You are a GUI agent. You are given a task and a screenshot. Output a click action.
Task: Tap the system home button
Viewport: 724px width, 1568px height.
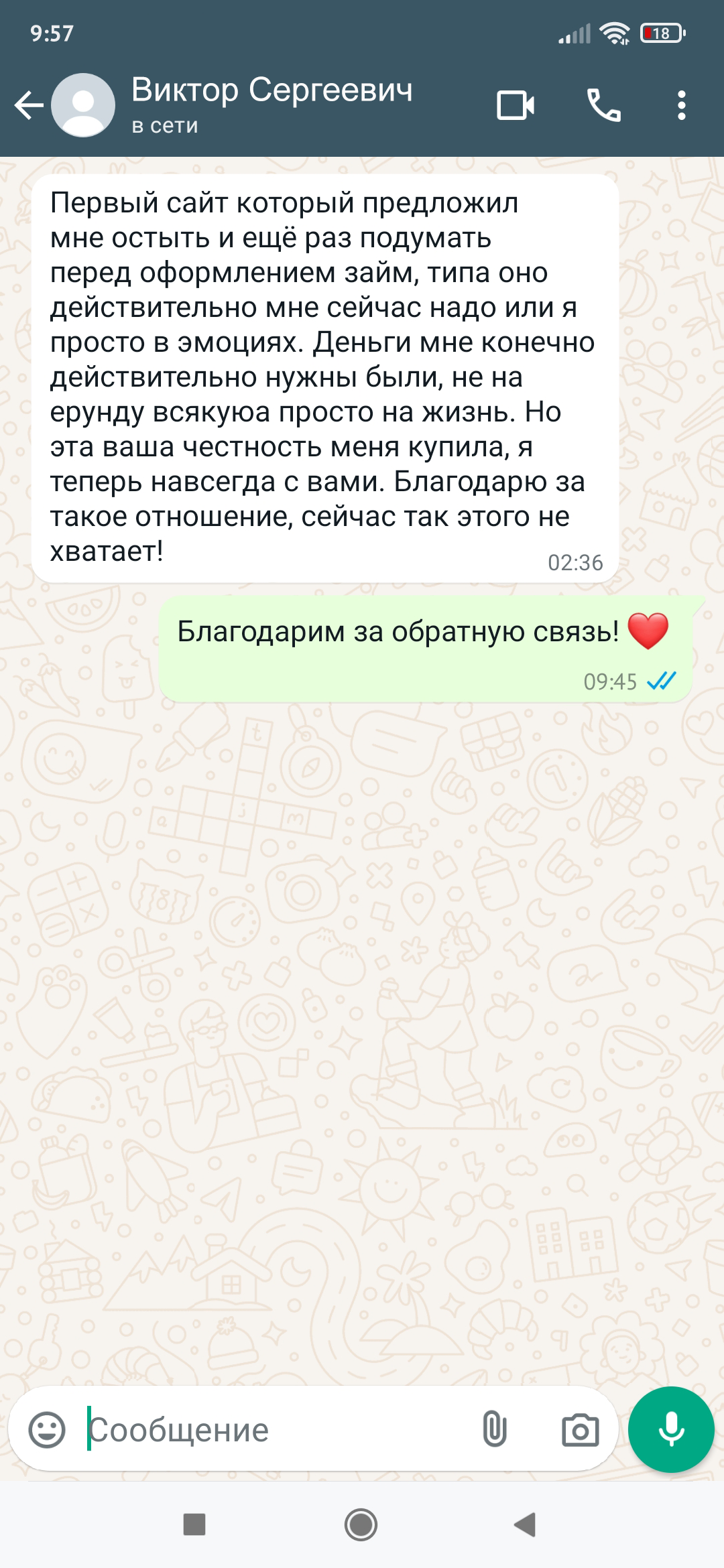[361, 1525]
